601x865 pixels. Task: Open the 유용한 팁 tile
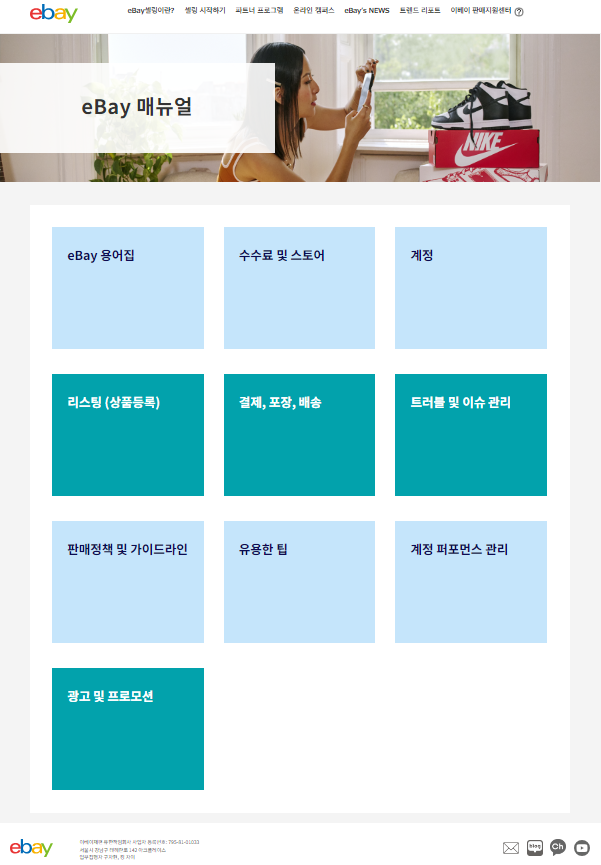point(299,582)
